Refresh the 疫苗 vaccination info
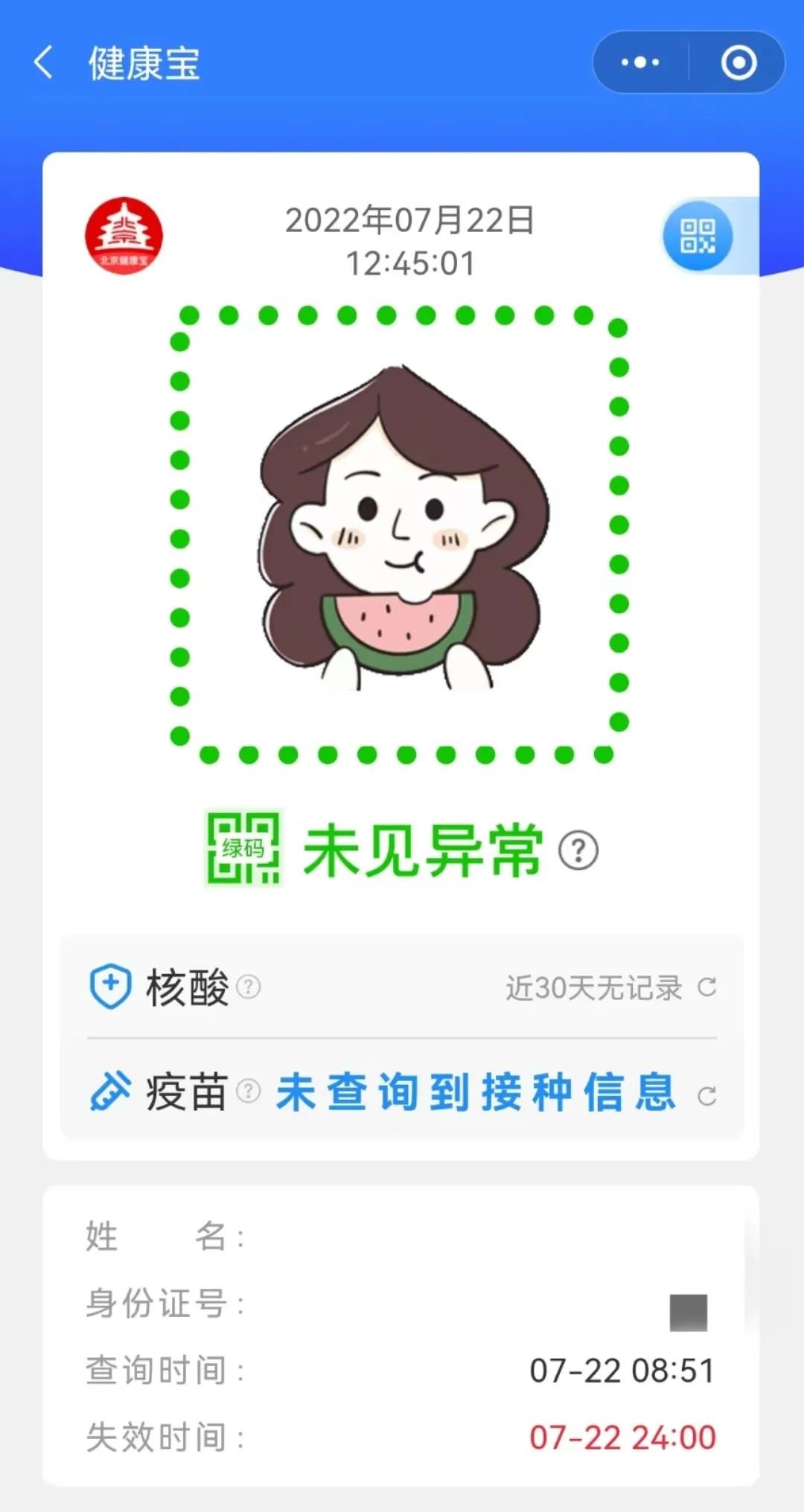Image resolution: width=804 pixels, height=1512 pixels. [706, 1095]
